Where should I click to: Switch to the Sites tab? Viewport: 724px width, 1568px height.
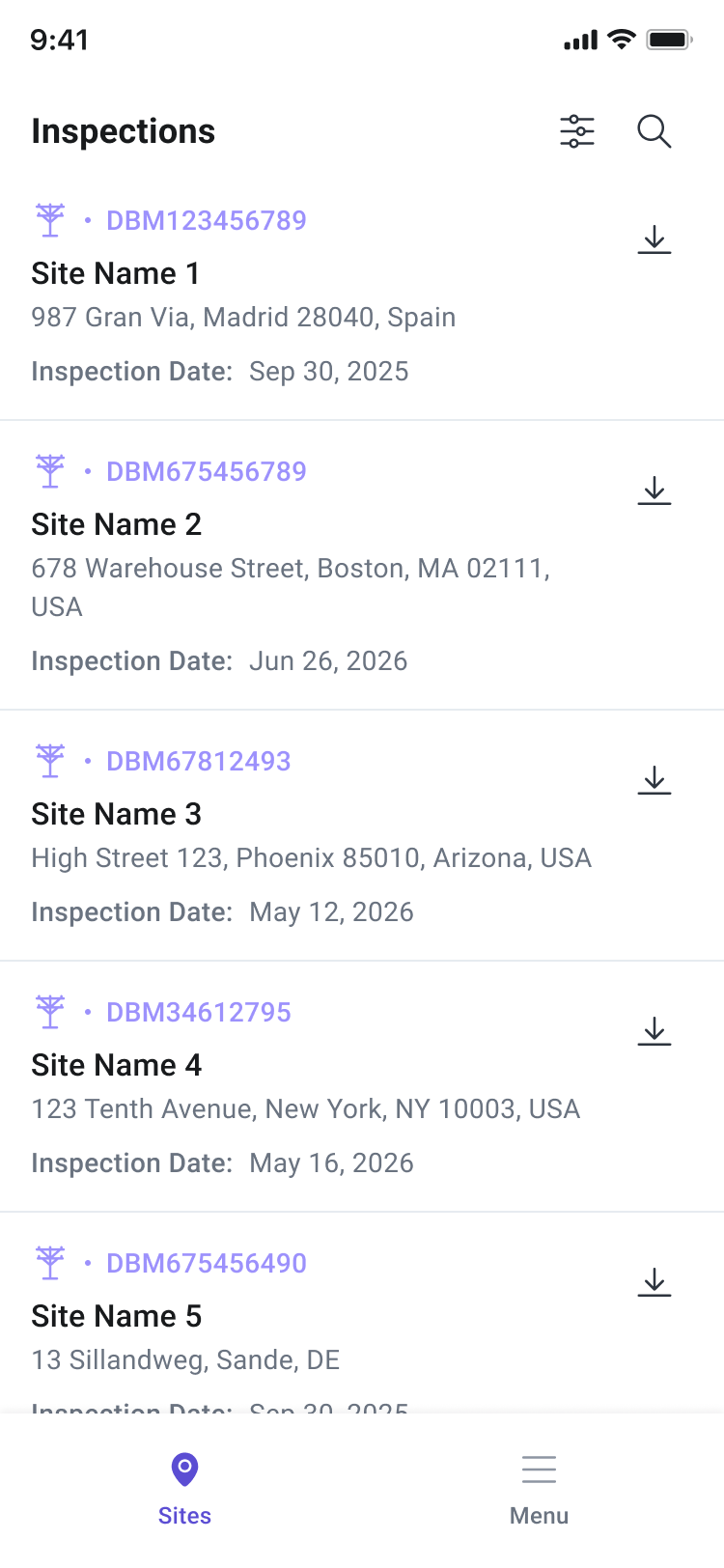(184, 1490)
